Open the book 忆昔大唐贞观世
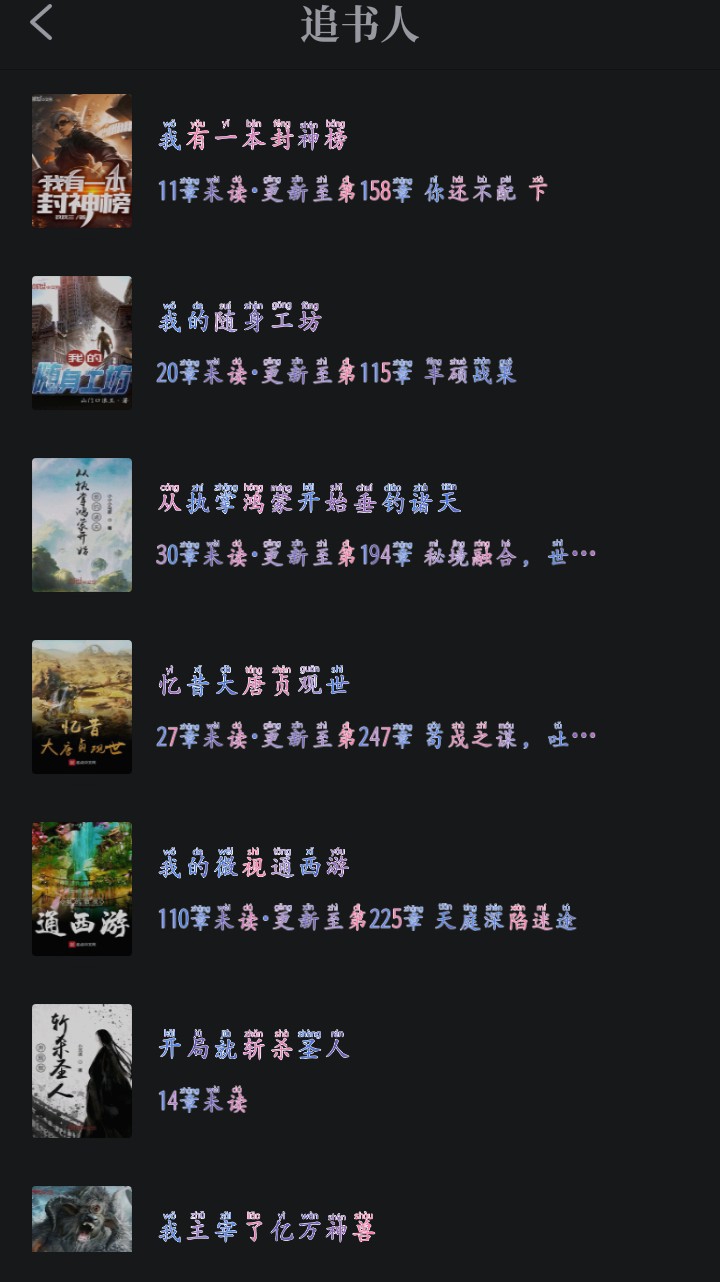This screenshot has height=1282, width=720. click(x=254, y=686)
